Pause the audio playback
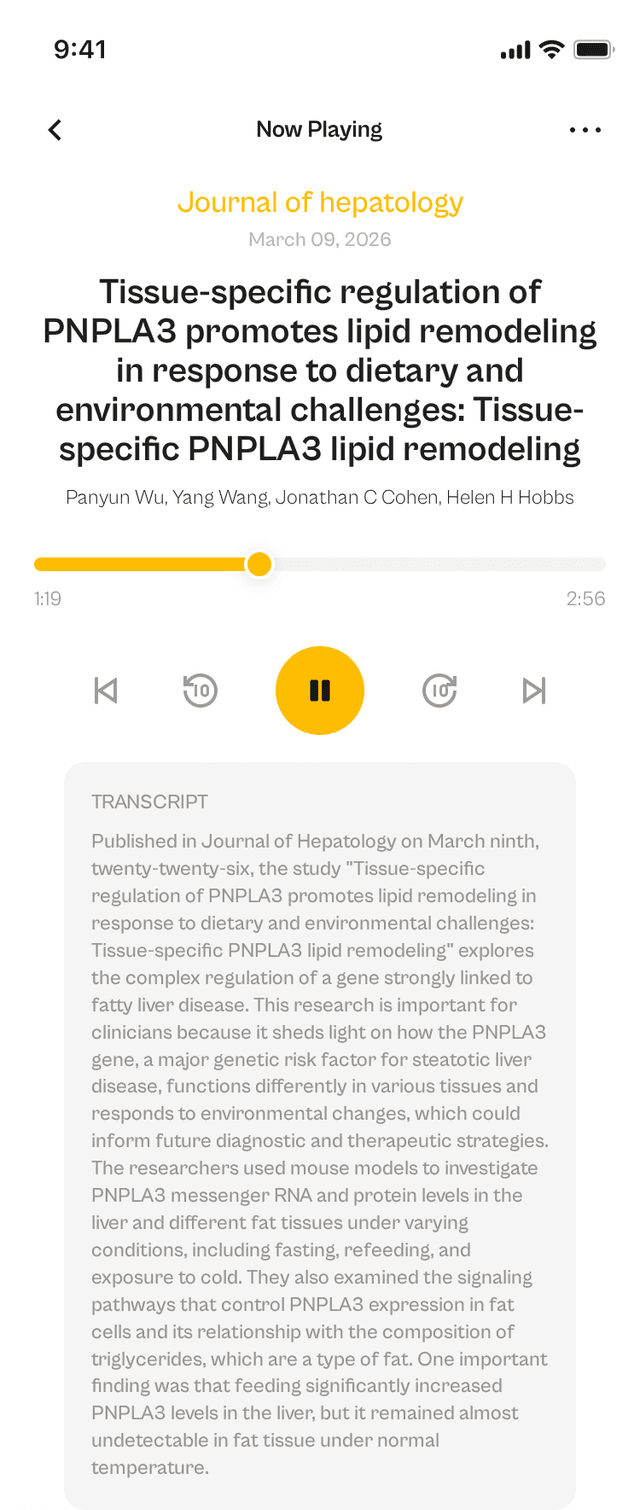Image resolution: width=640 pixels, height=1510 pixels. tap(320, 691)
